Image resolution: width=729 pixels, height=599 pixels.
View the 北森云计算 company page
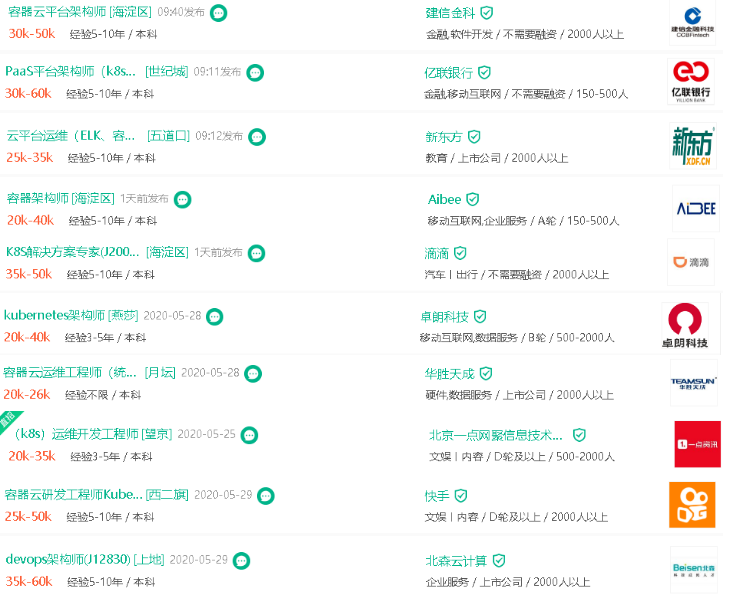click(455, 560)
